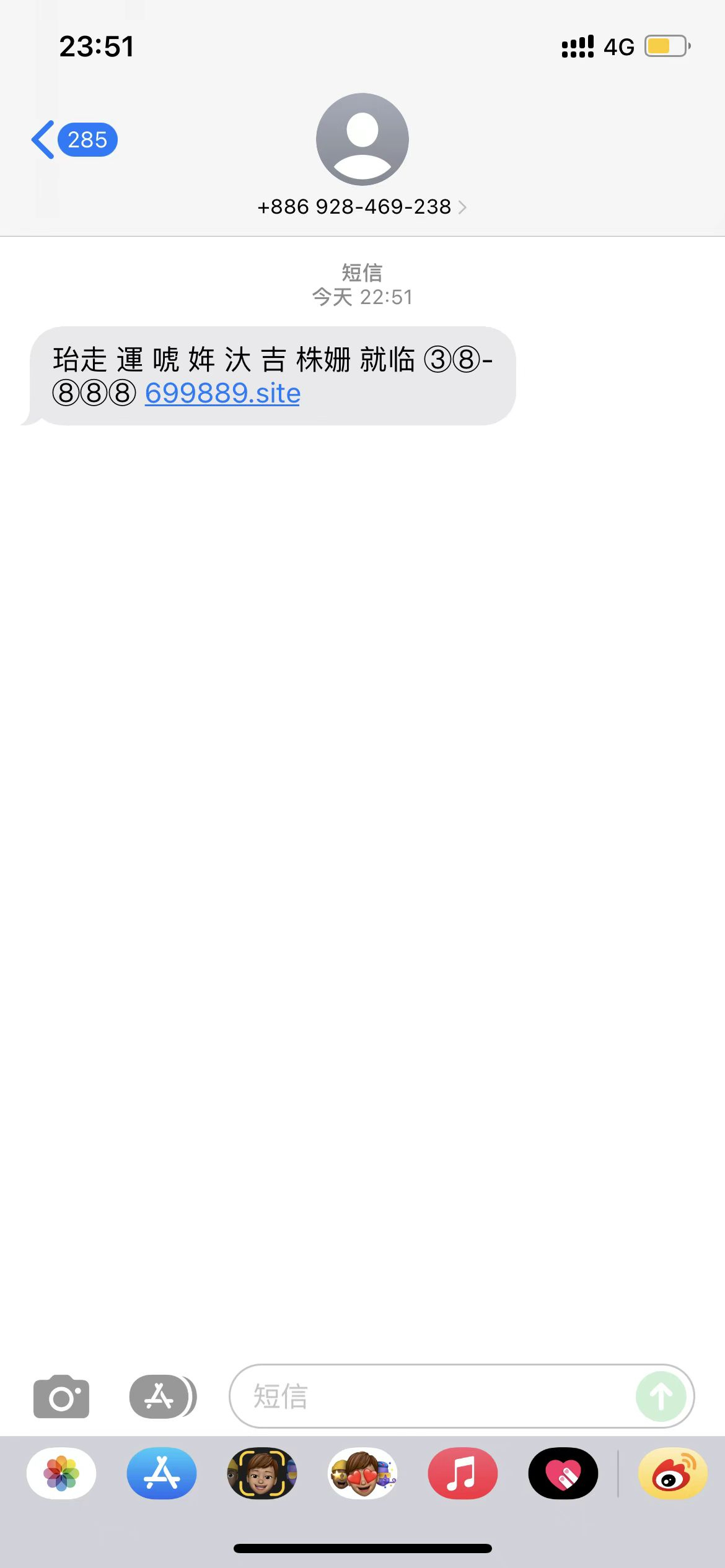Open Memoji stickers in app strip

(x=362, y=1474)
